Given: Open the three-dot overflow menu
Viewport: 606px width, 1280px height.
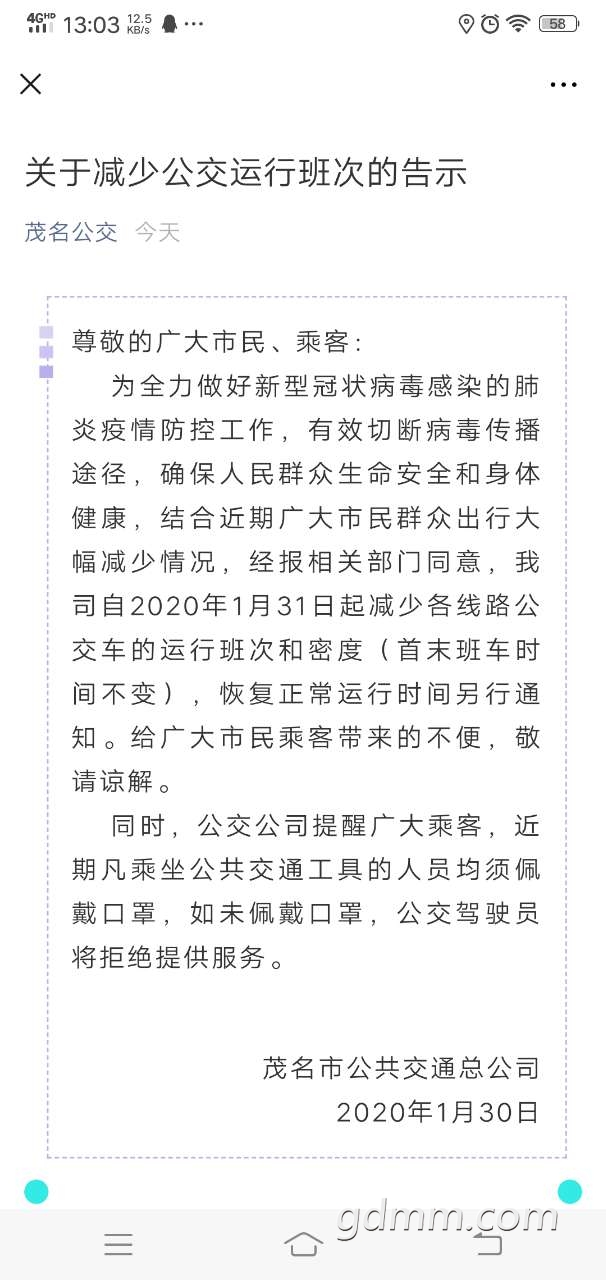Looking at the screenshot, I should click(x=564, y=85).
